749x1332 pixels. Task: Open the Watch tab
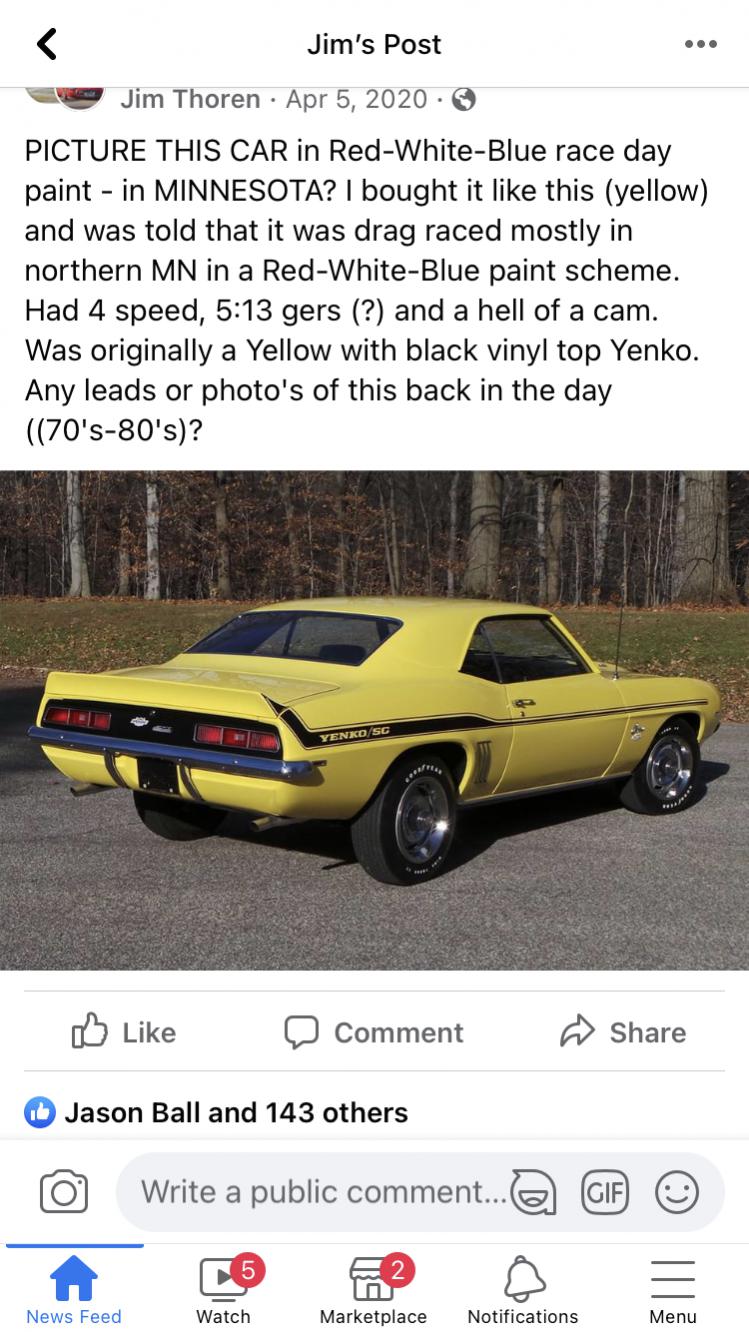click(x=224, y=1291)
